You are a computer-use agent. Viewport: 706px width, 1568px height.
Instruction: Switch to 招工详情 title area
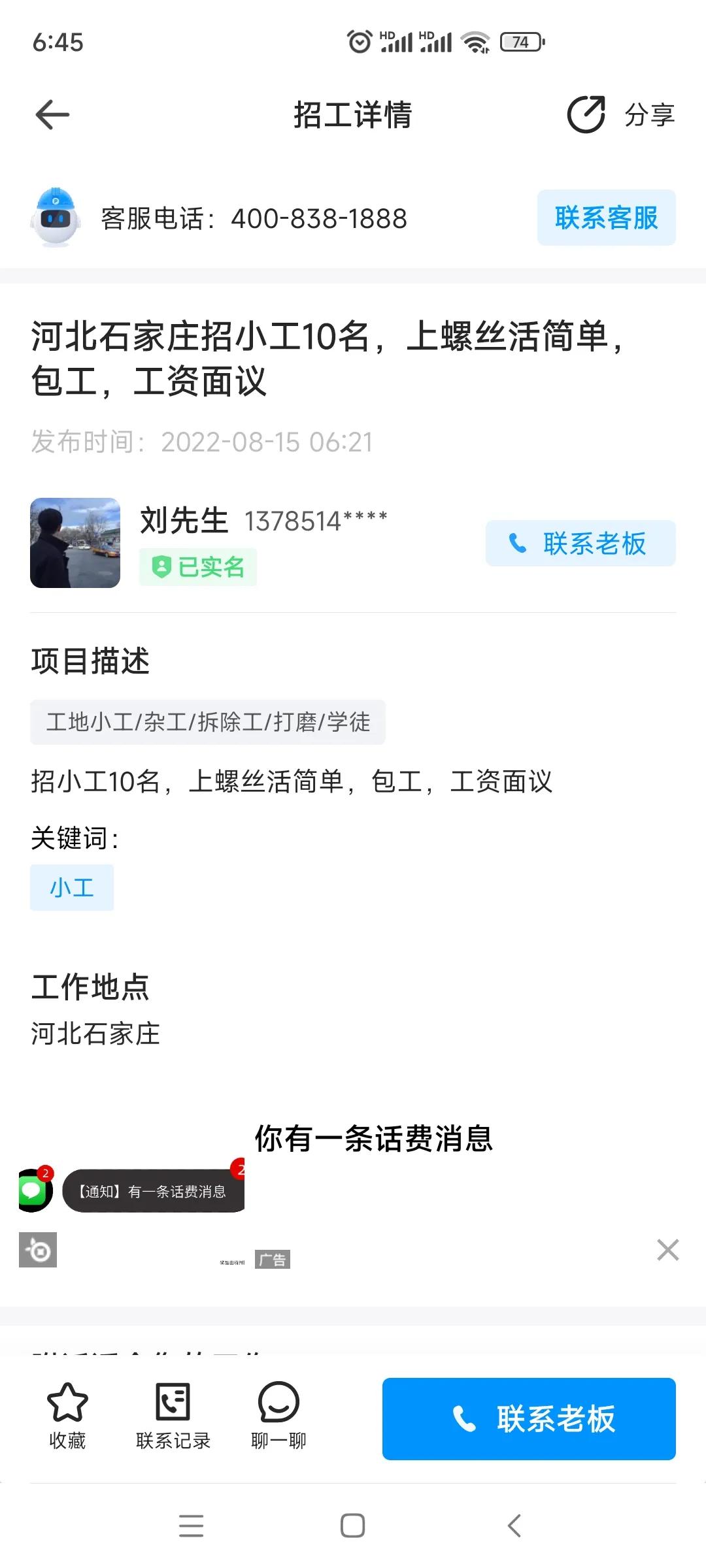pyautogui.click(x=352, y=113)
